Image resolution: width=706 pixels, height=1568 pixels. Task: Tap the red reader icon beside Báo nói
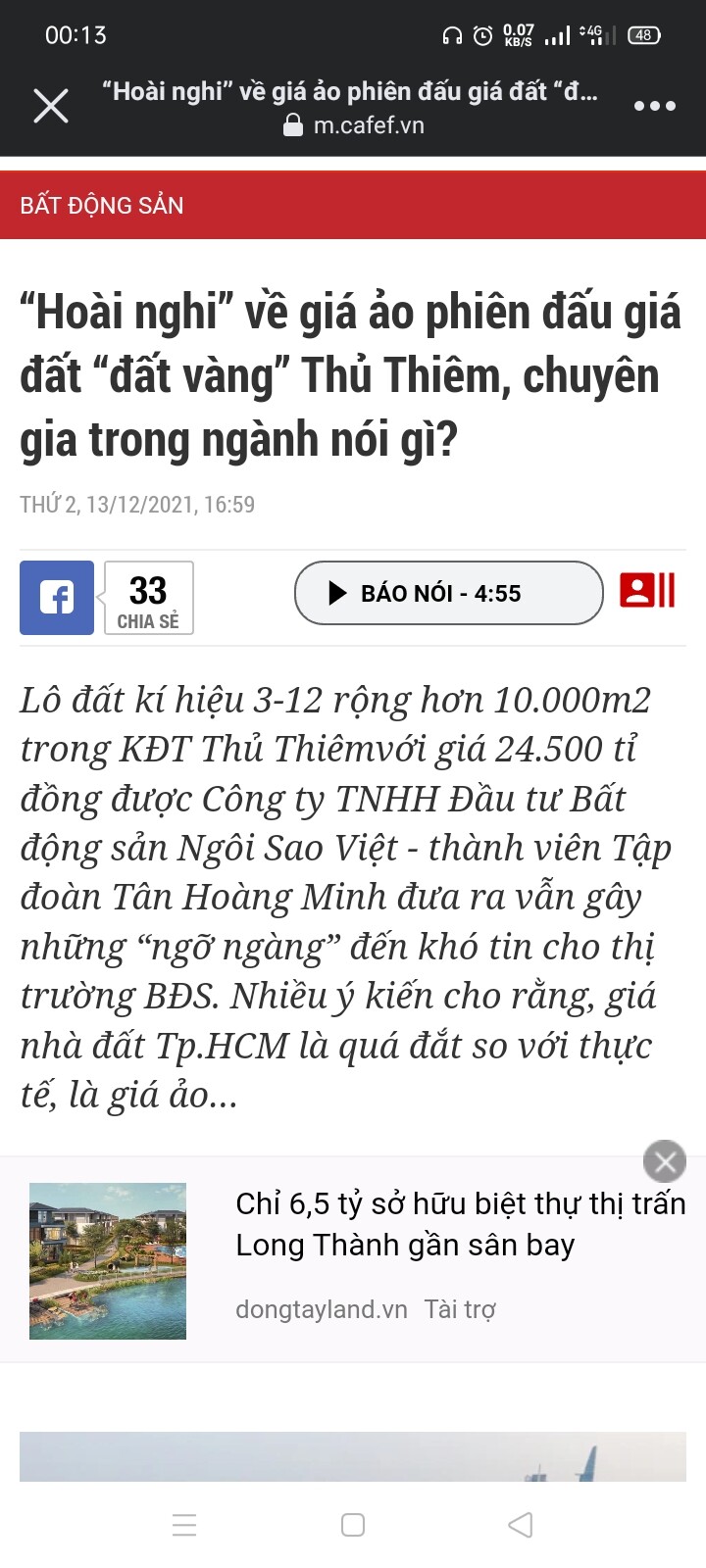click(x=647, y=590)
